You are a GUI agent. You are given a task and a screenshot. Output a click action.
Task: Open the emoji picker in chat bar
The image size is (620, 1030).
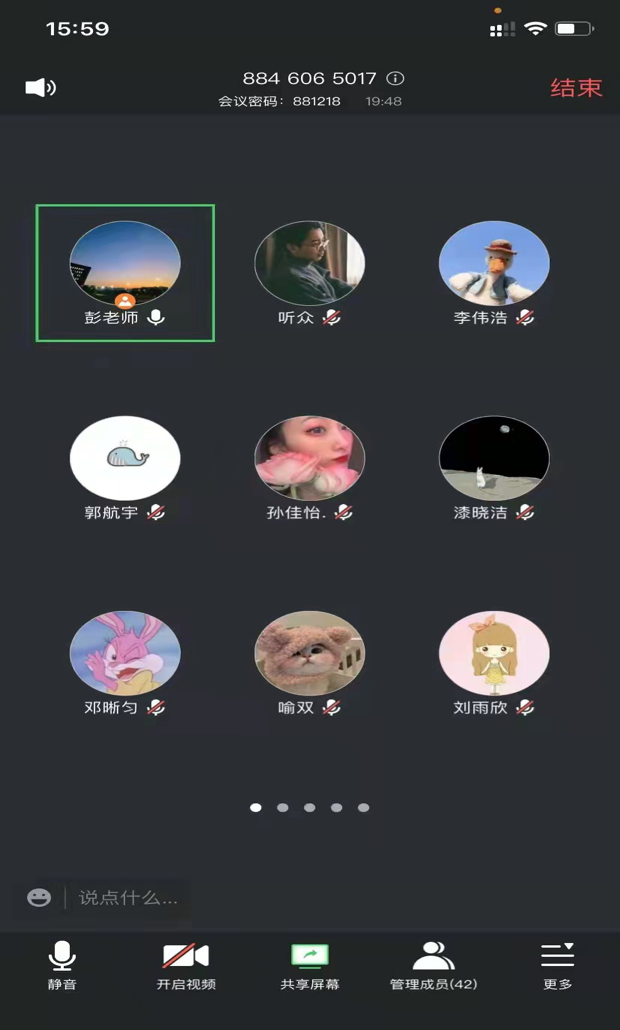pos(39,897)
